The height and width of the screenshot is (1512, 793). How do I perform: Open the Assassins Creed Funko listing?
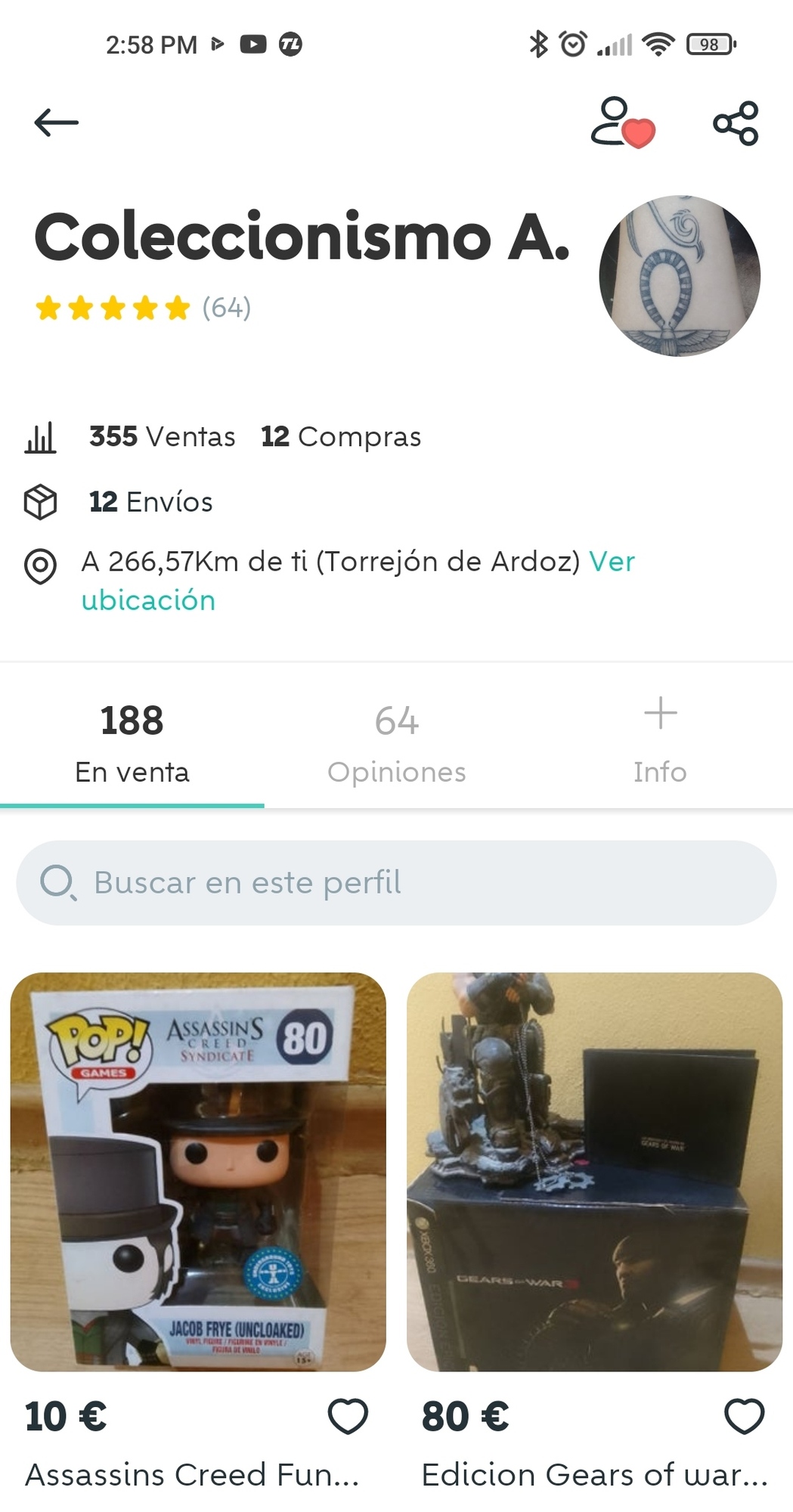[x=198, y=1172]
